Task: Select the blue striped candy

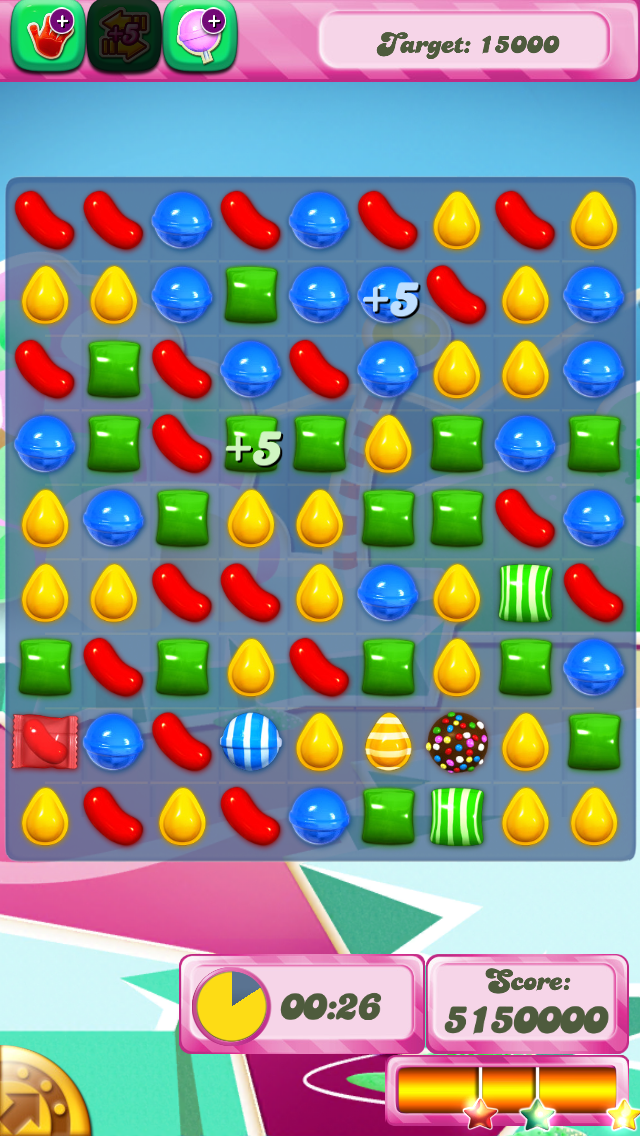Action: tap(250, 742)
